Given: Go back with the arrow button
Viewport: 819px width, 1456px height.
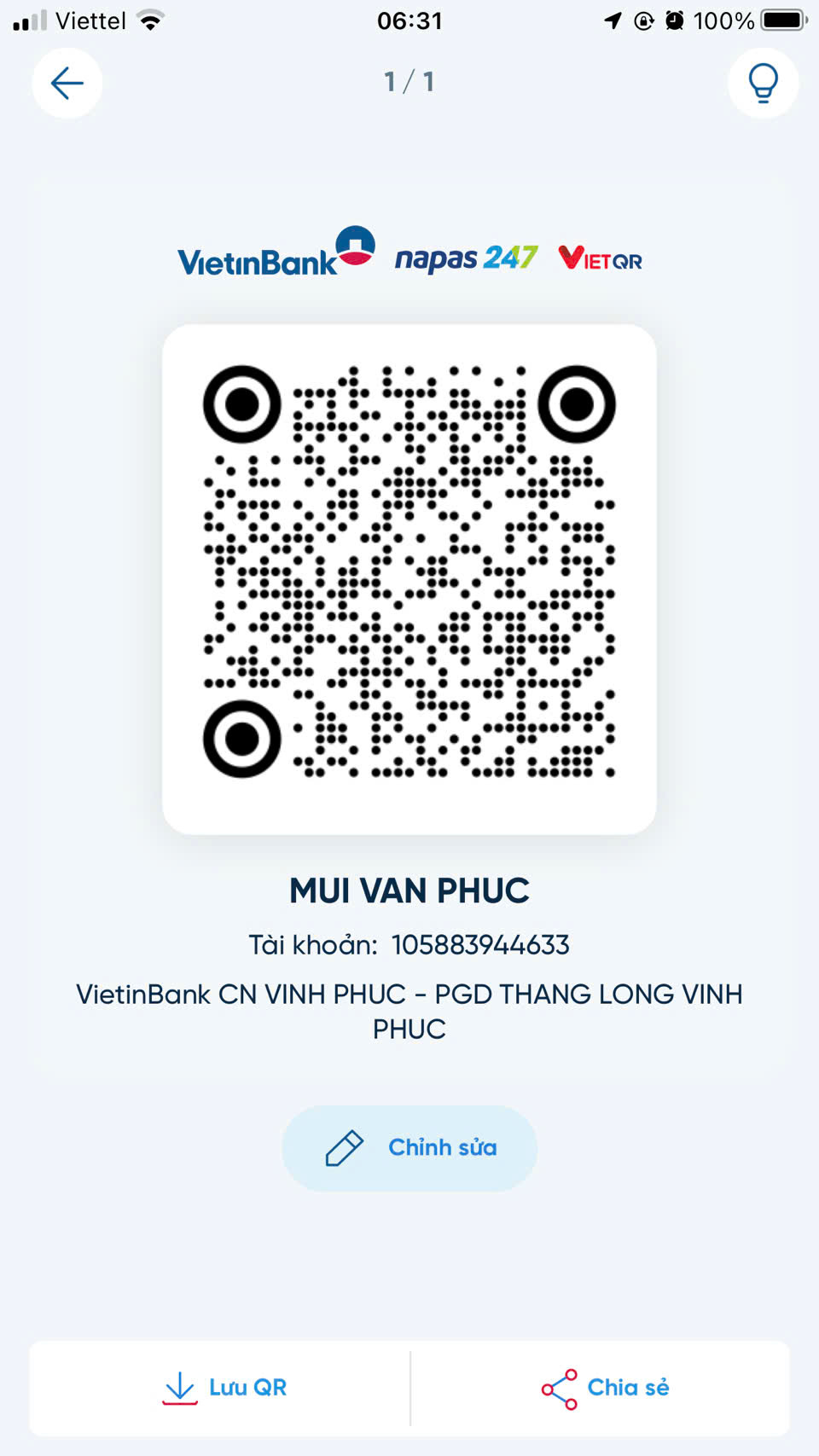Looking at the screenshot, I should [67, 83].
